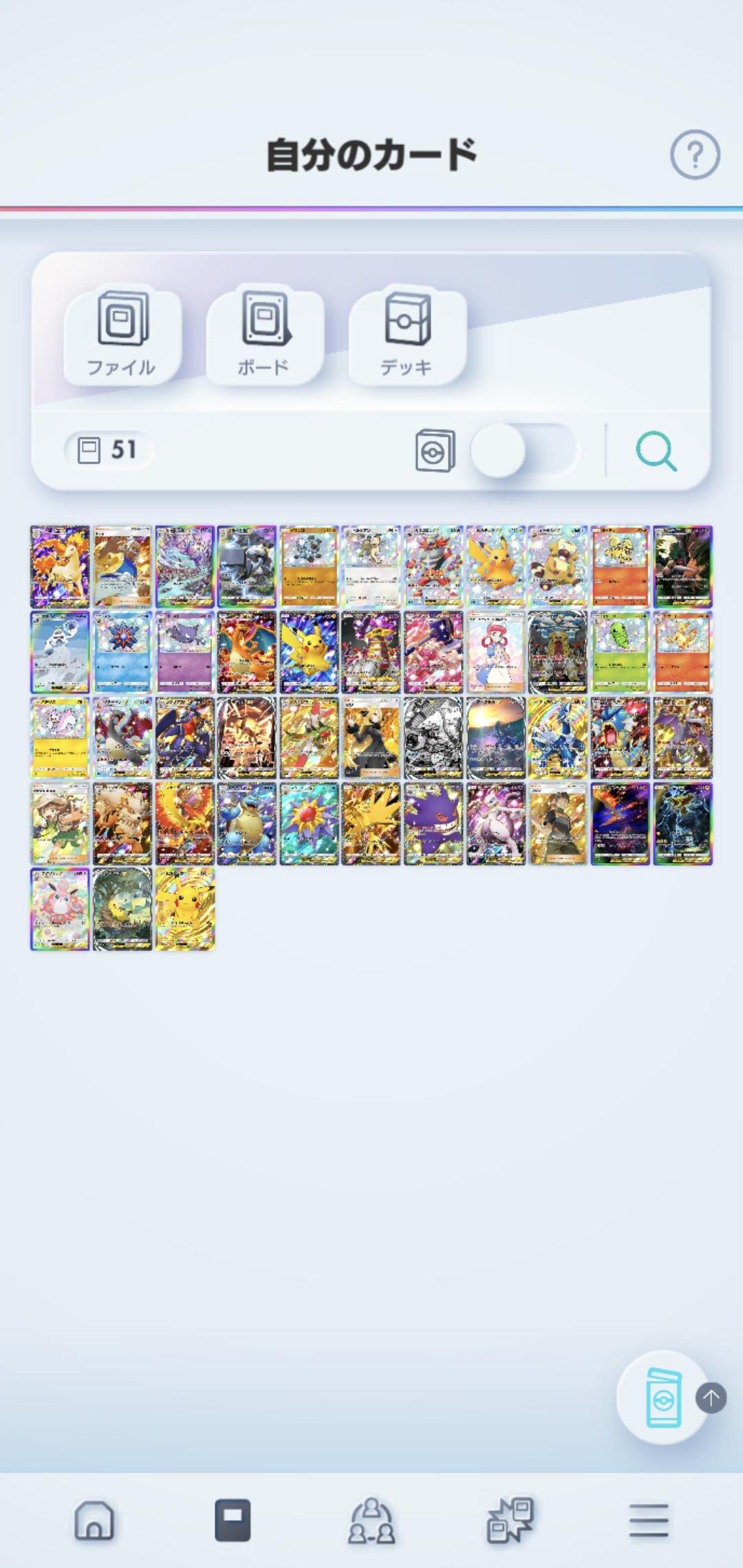Open the Mewtwo card
743x1568 pixels.
click(495, 823)
